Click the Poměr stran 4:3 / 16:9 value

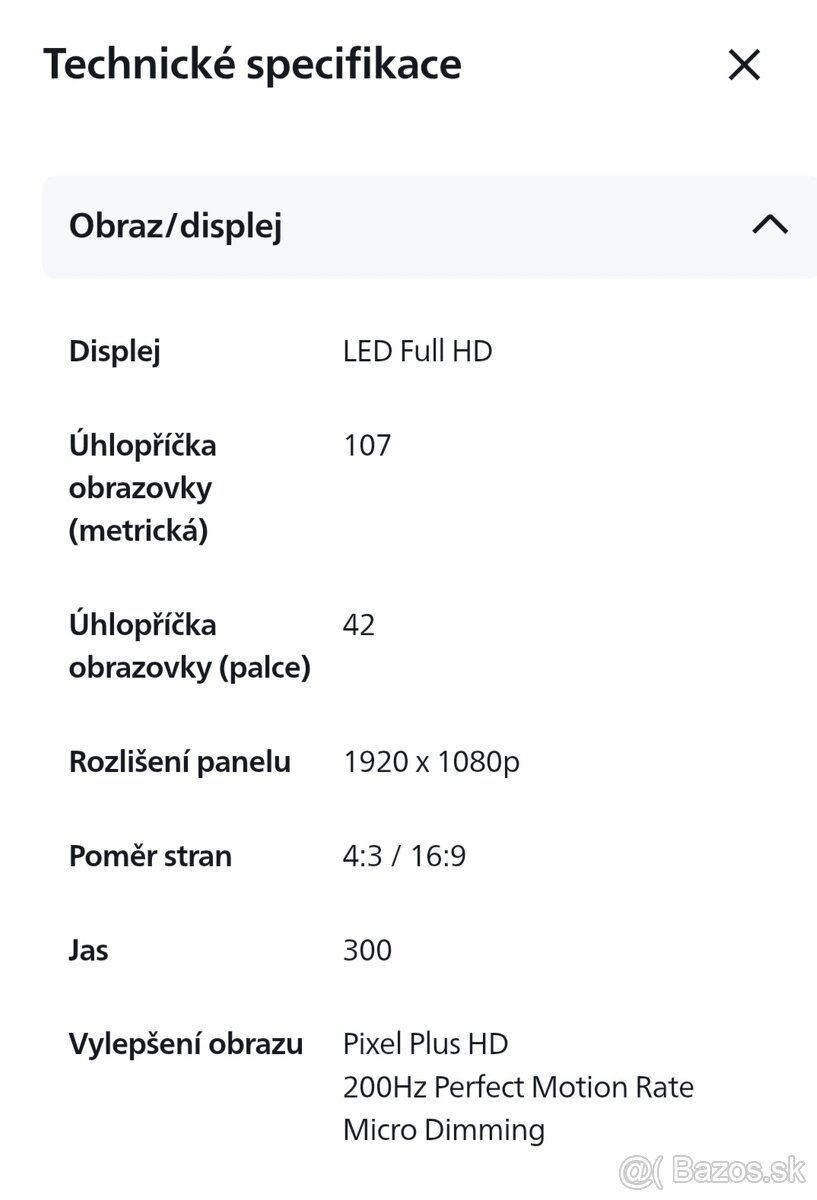pos(405,855)
